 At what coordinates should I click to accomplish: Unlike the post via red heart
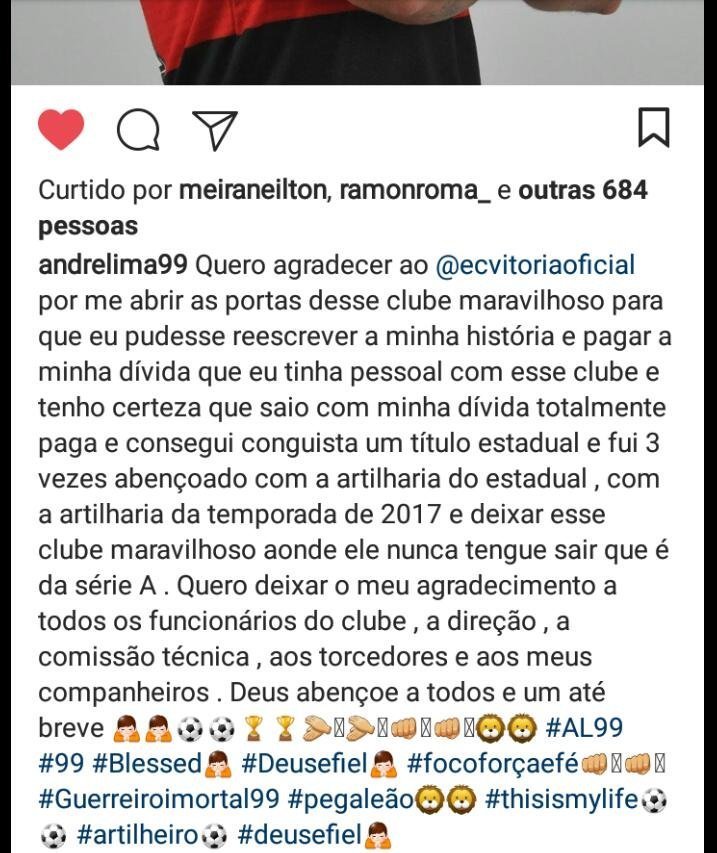click(x=61, y=130)
